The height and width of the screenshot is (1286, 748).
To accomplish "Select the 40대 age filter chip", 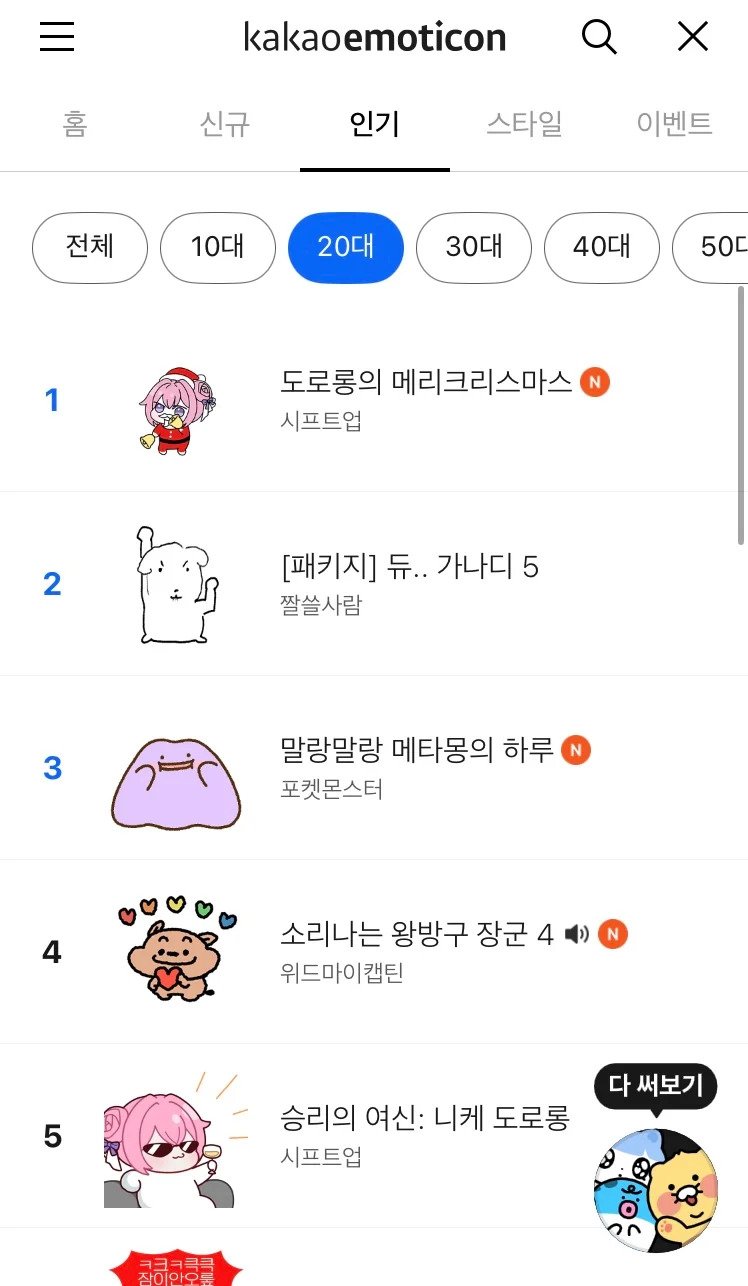I will [x=601, y=248].
